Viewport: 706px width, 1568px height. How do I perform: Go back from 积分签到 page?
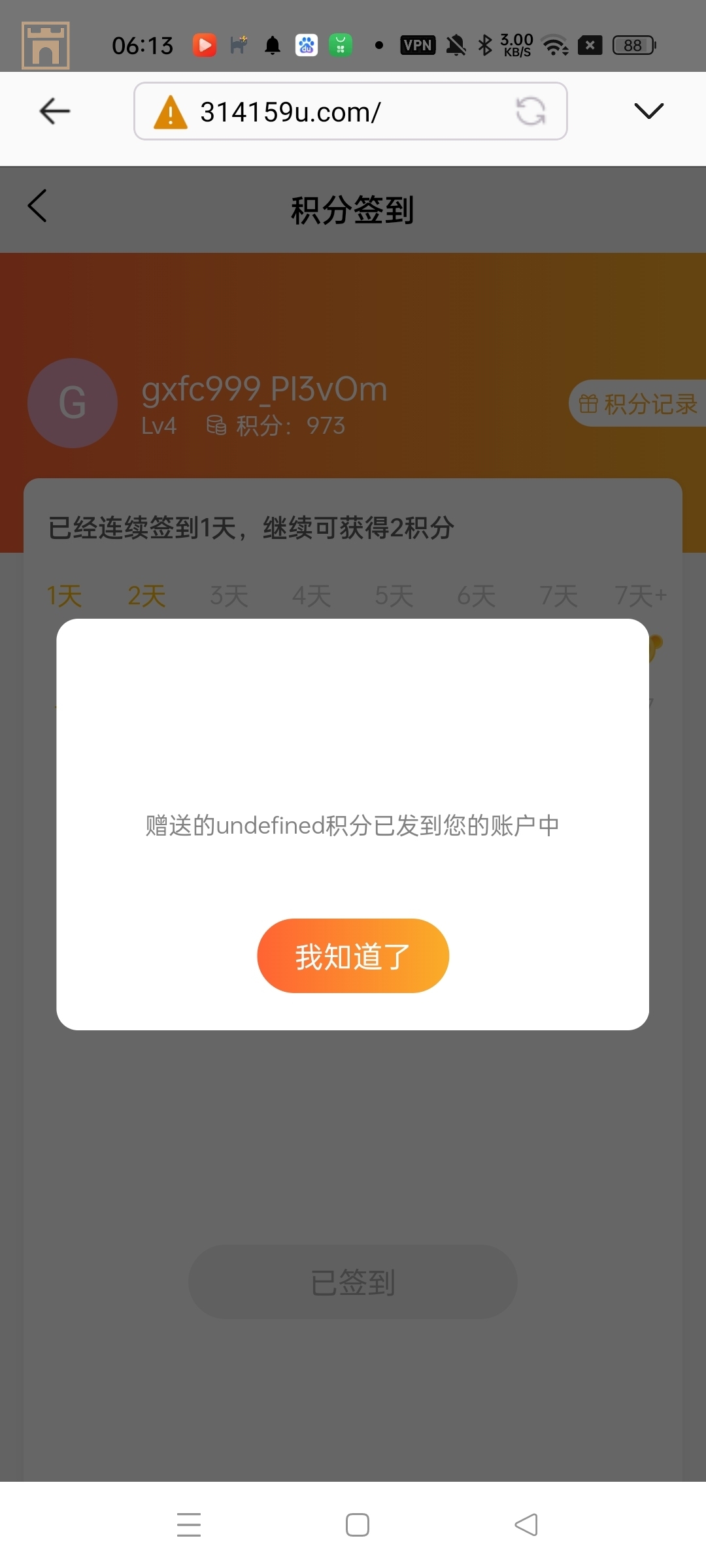pyautogui.click(x=38, y=206)
